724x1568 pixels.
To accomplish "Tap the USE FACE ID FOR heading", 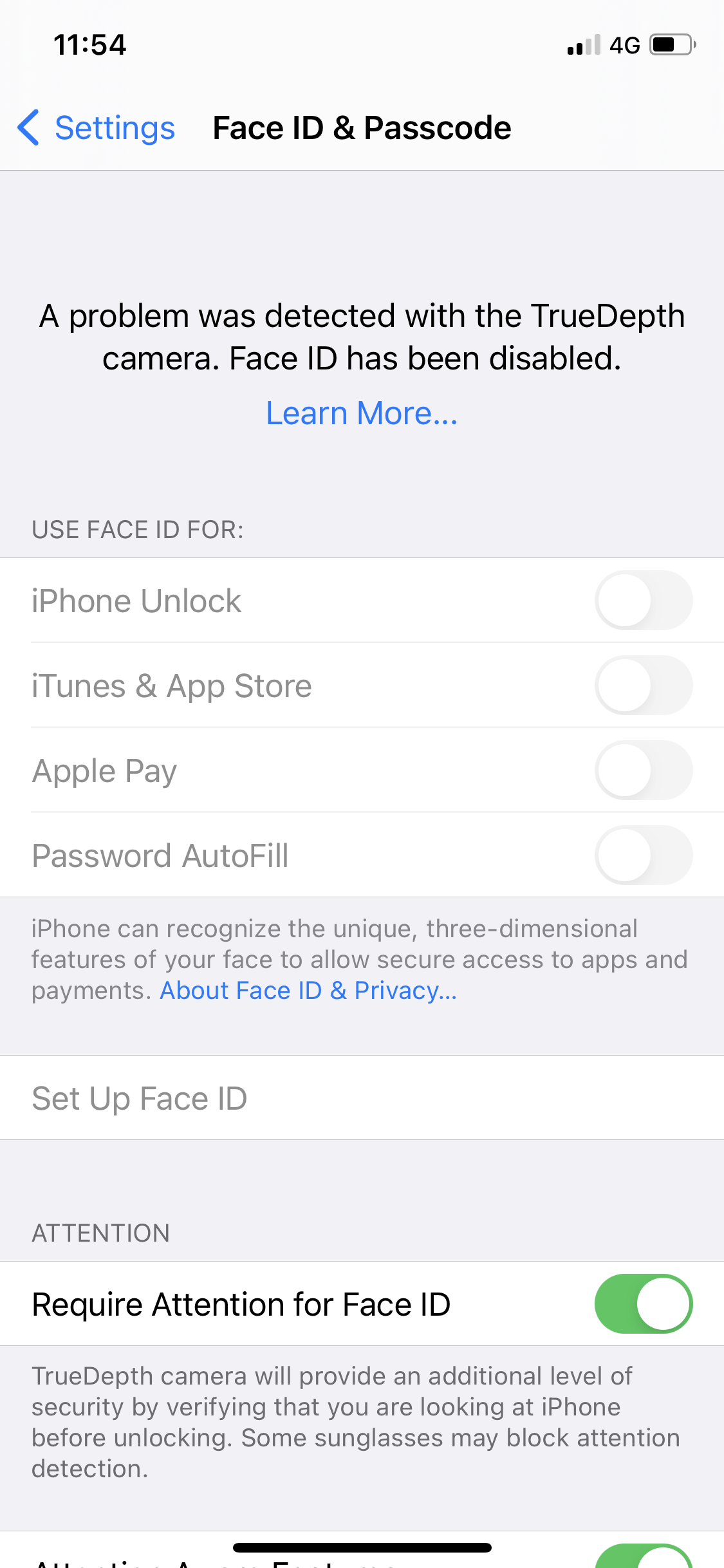I will coord(137,529).
